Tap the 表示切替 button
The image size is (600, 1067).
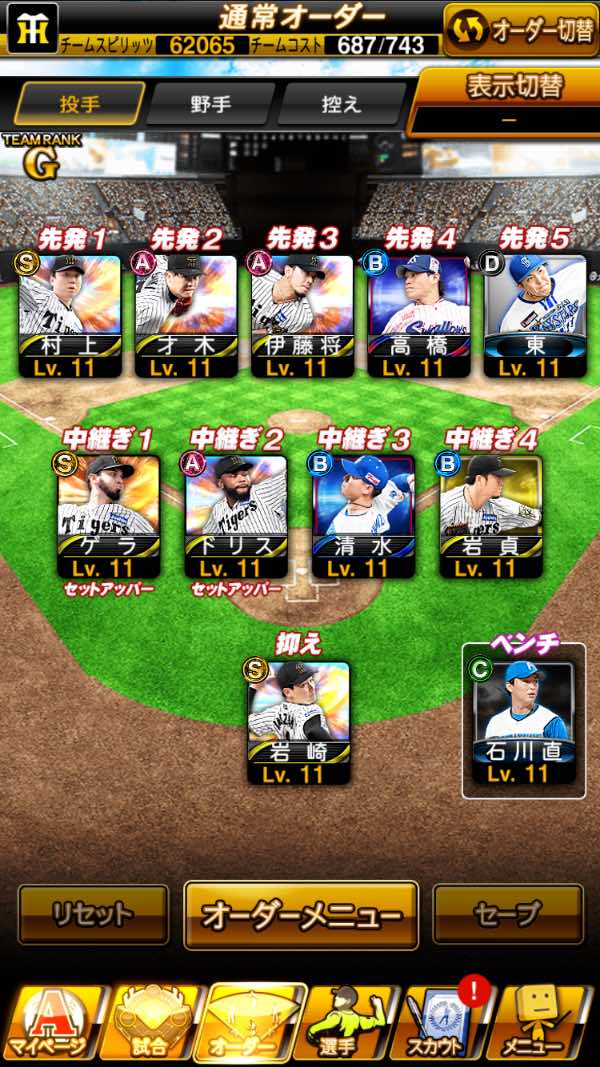tap(505, 100)
